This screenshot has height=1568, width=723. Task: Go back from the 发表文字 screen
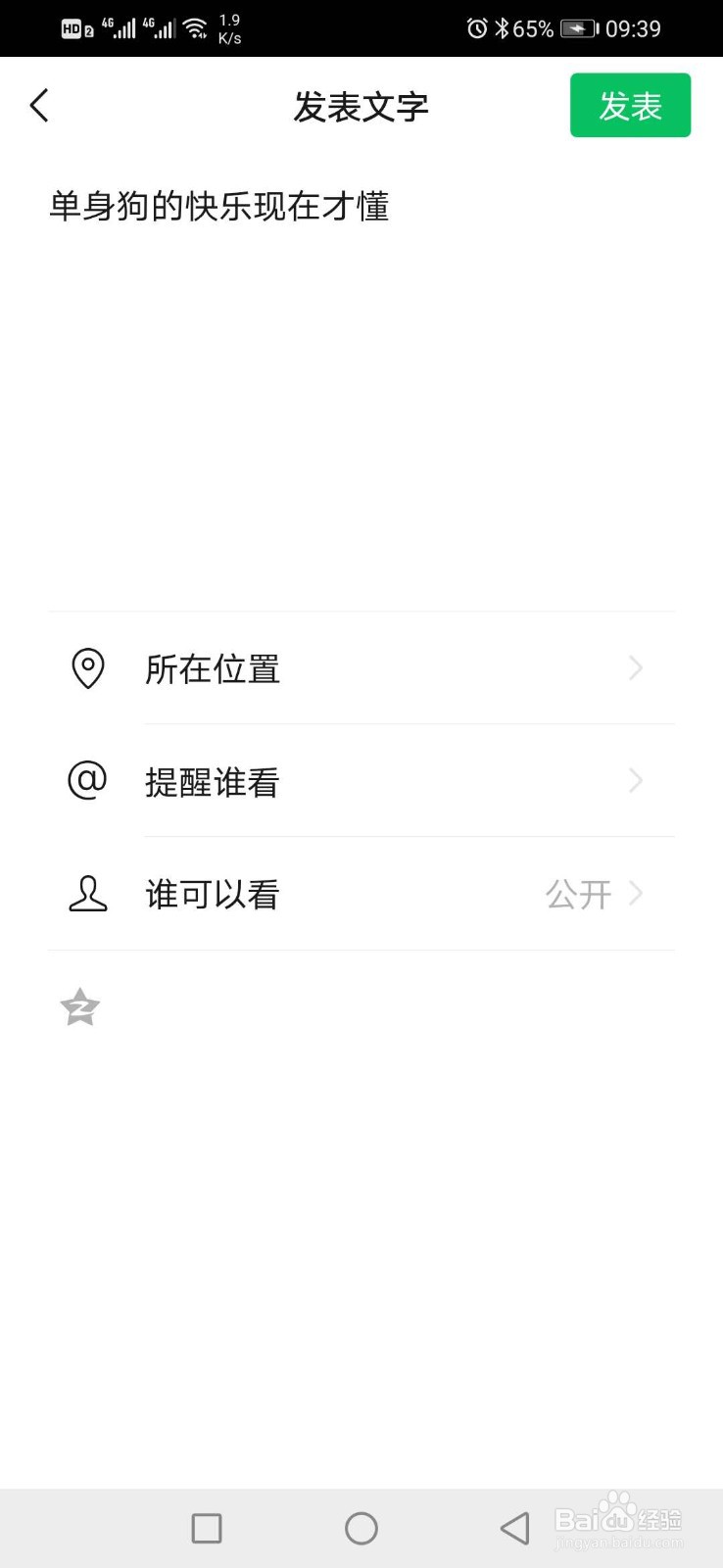[x=39, y=106]
